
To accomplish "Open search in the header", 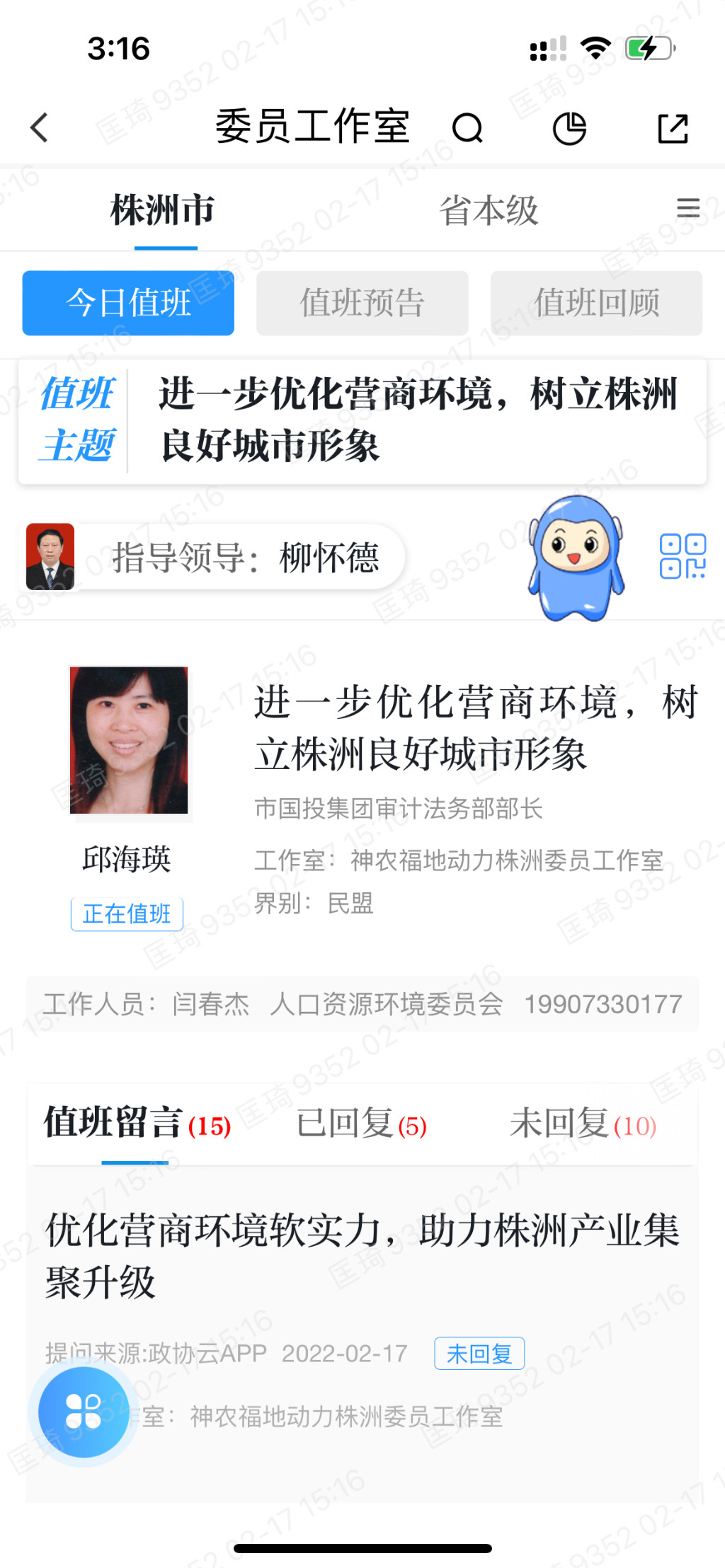I will pyautogui.click(x=467, y=128).
